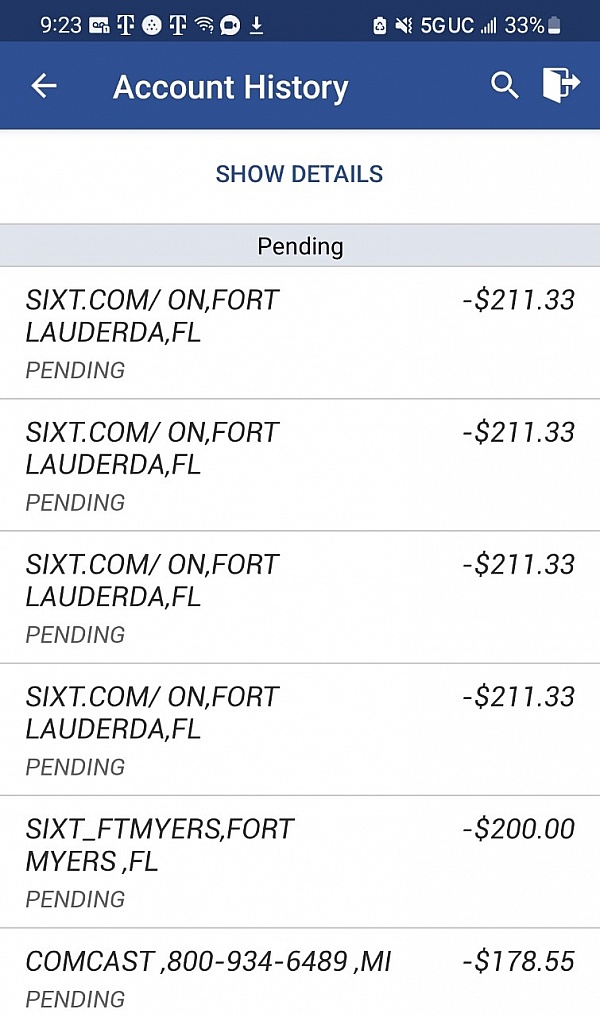600x1017 pixels.
Task: Tap the log out door icon
Action: pos(561,85)
